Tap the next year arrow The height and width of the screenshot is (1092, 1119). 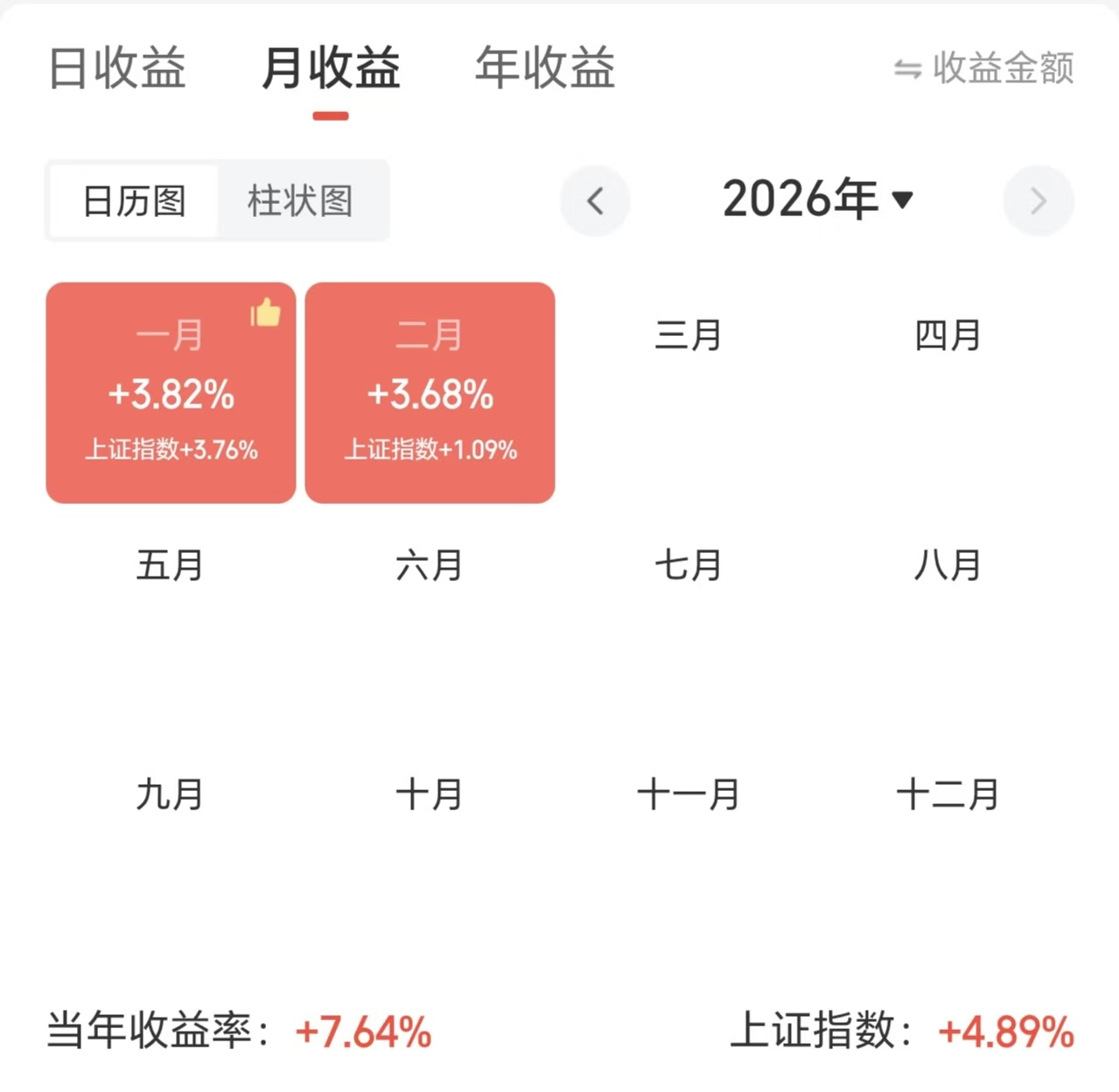[x=1039, y=201]
